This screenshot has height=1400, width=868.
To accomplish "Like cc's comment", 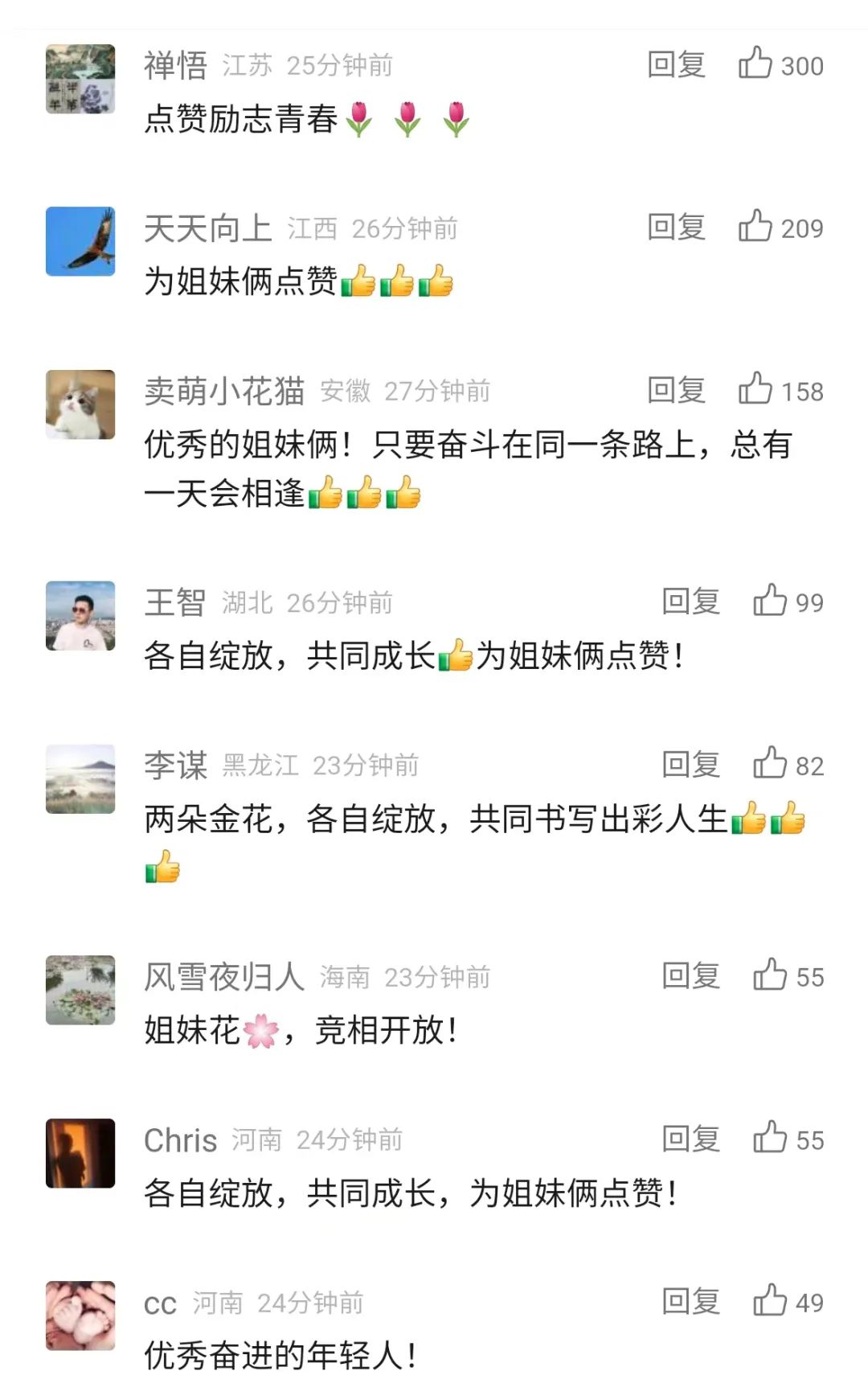I will tap(769, 1301).
